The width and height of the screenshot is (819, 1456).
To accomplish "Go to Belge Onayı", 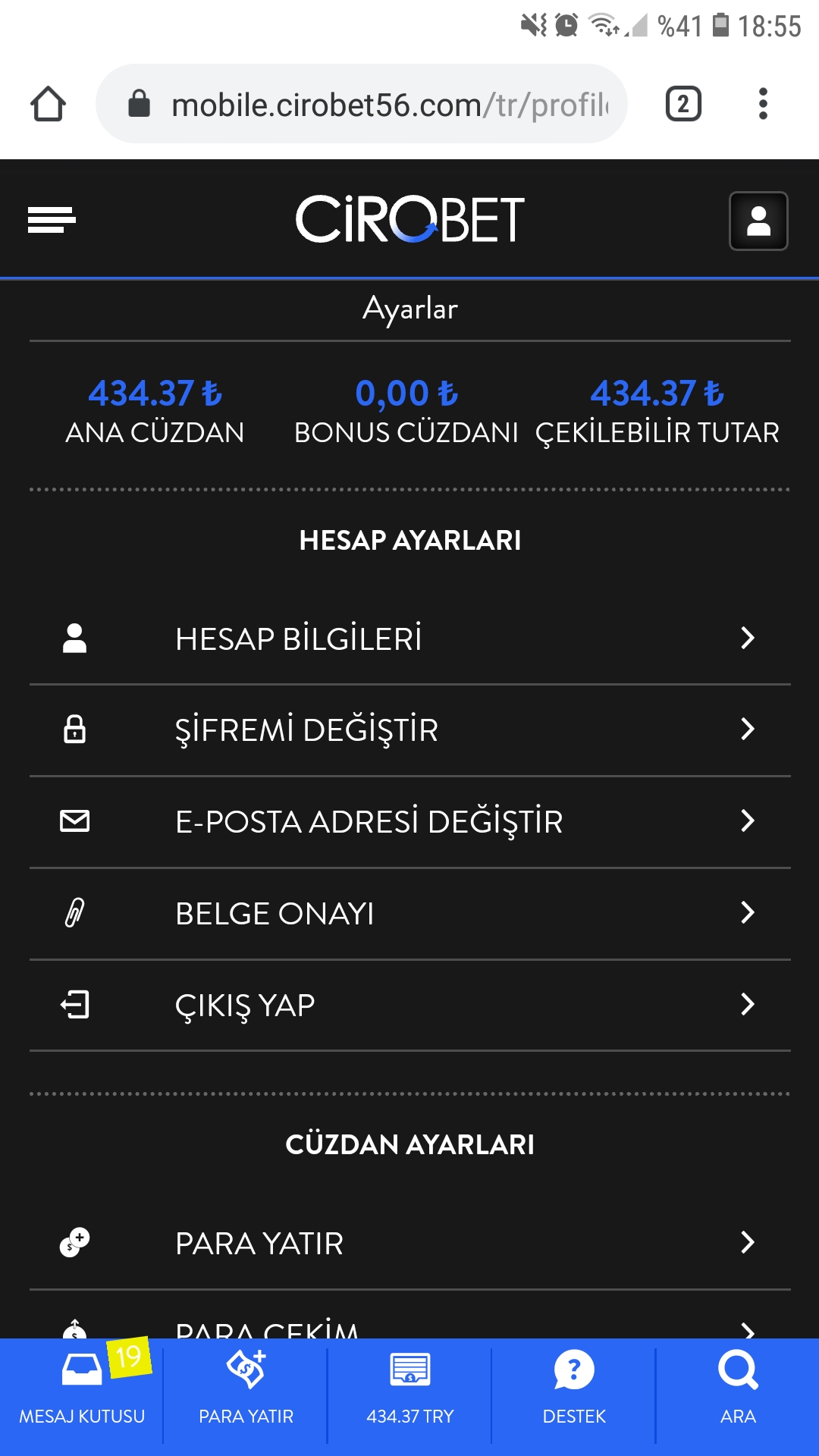I will click(409, 914).
